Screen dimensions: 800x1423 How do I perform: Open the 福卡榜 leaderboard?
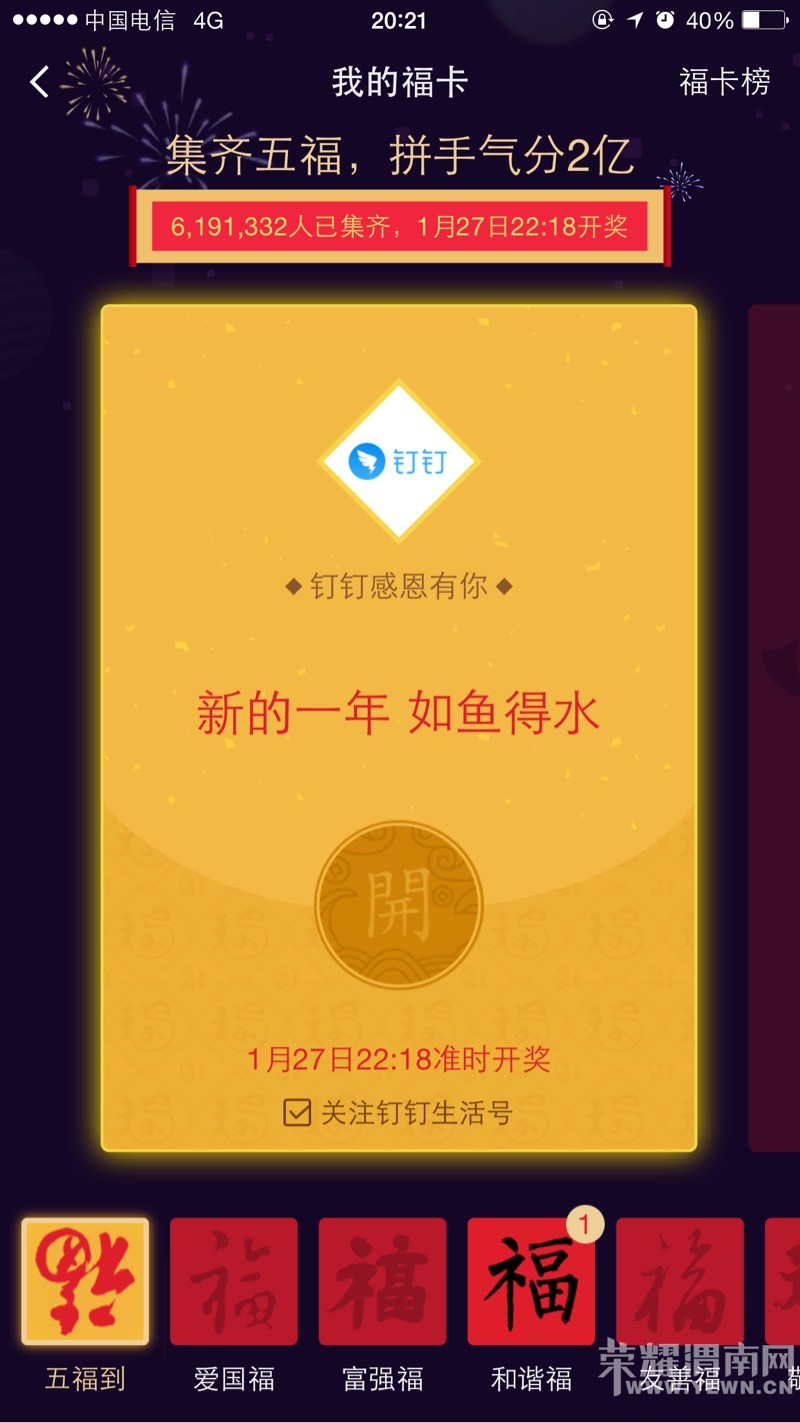click(x=724, y=82)
